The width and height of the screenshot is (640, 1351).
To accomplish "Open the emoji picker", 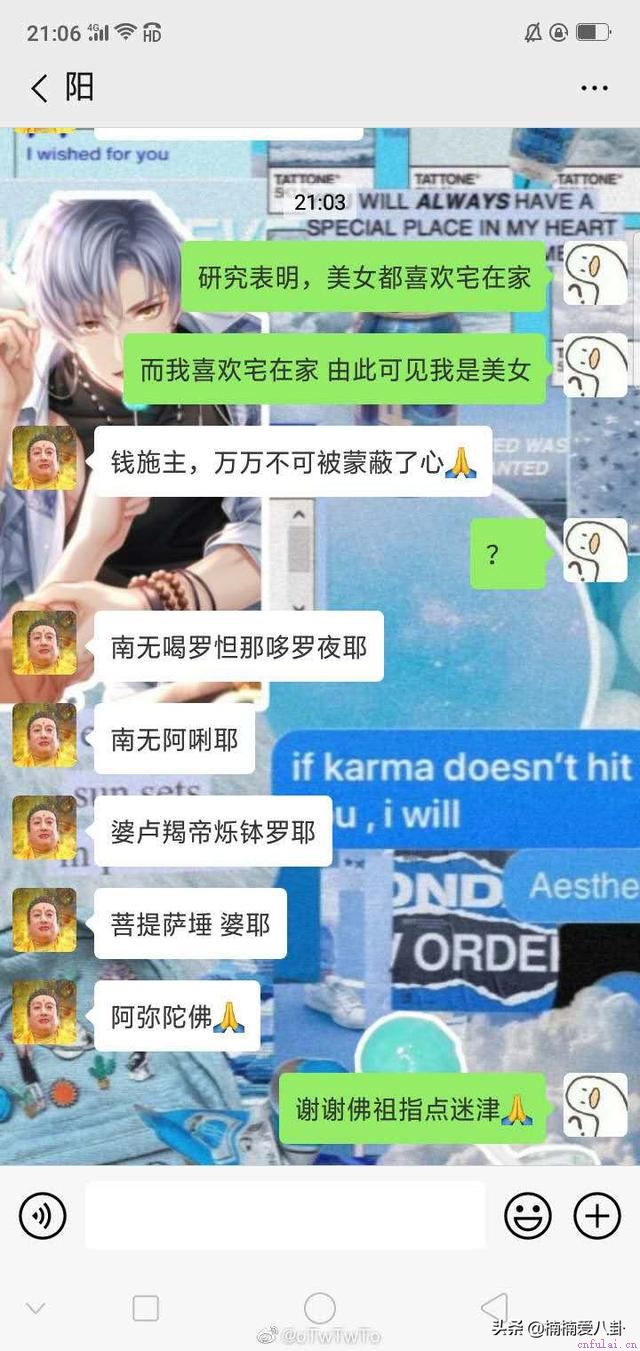I will pyautogui.click(x=527, y=1216).
